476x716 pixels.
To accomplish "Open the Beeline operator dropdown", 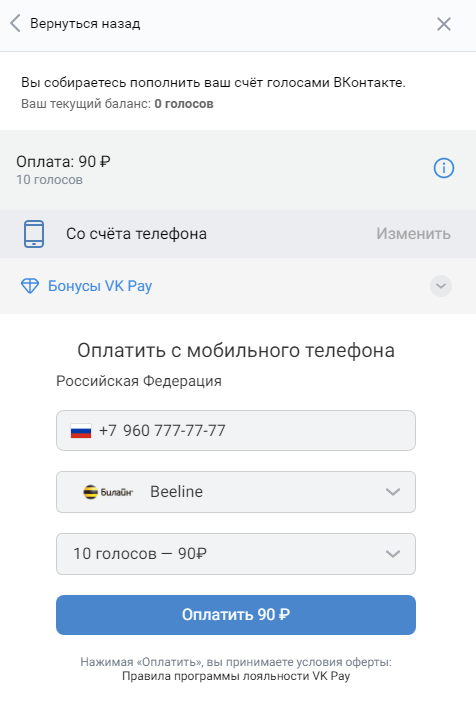I will pyautogui.click(x=236, y=492).
